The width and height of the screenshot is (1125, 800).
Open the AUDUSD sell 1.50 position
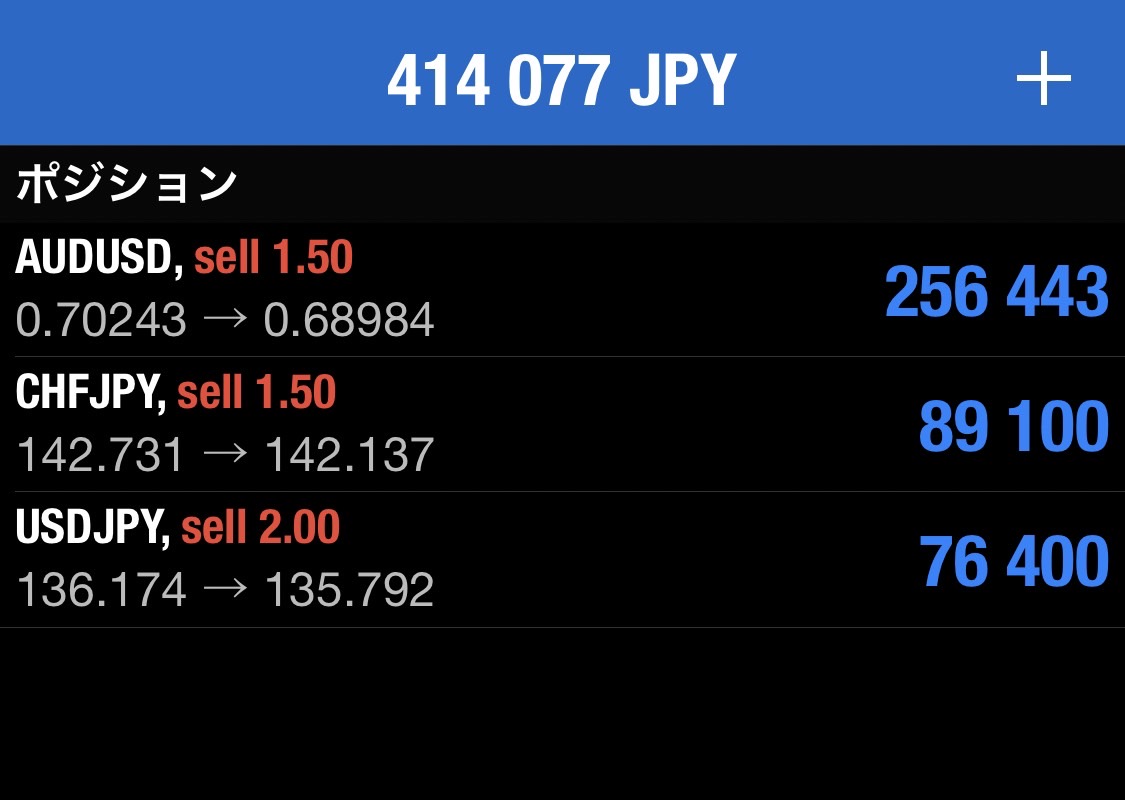(x=562, y=290)
